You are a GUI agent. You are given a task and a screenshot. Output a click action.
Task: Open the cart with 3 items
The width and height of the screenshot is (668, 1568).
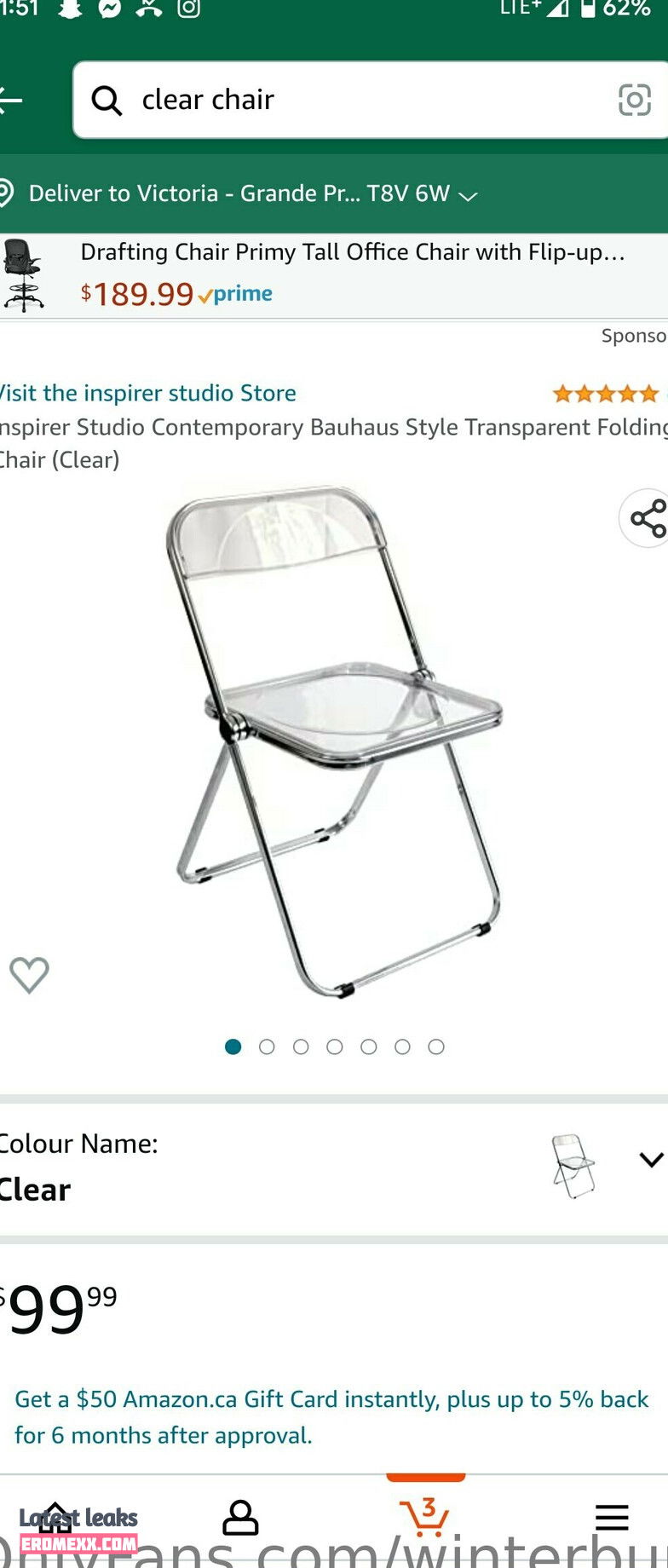tap(425, 1518)
